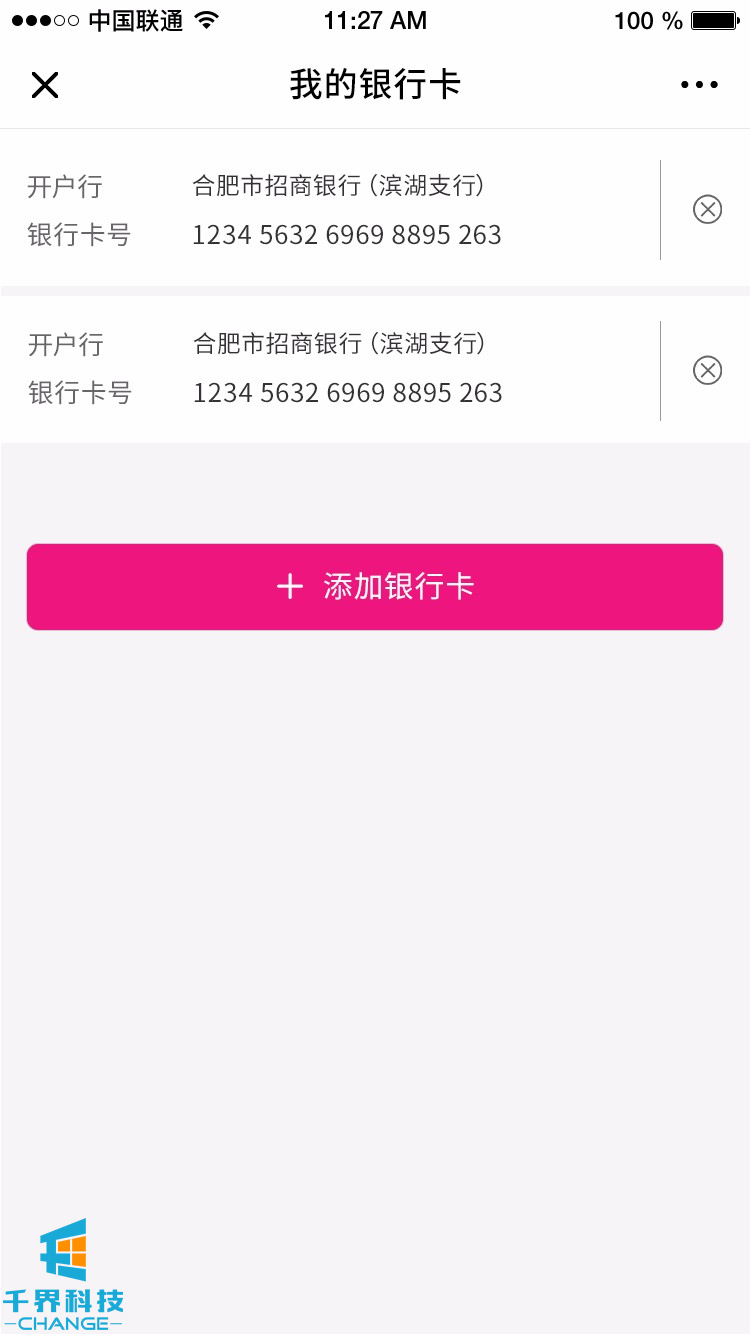Remove the first bank card in the list
750x1334 pixels.
click(x=707, y=210)
